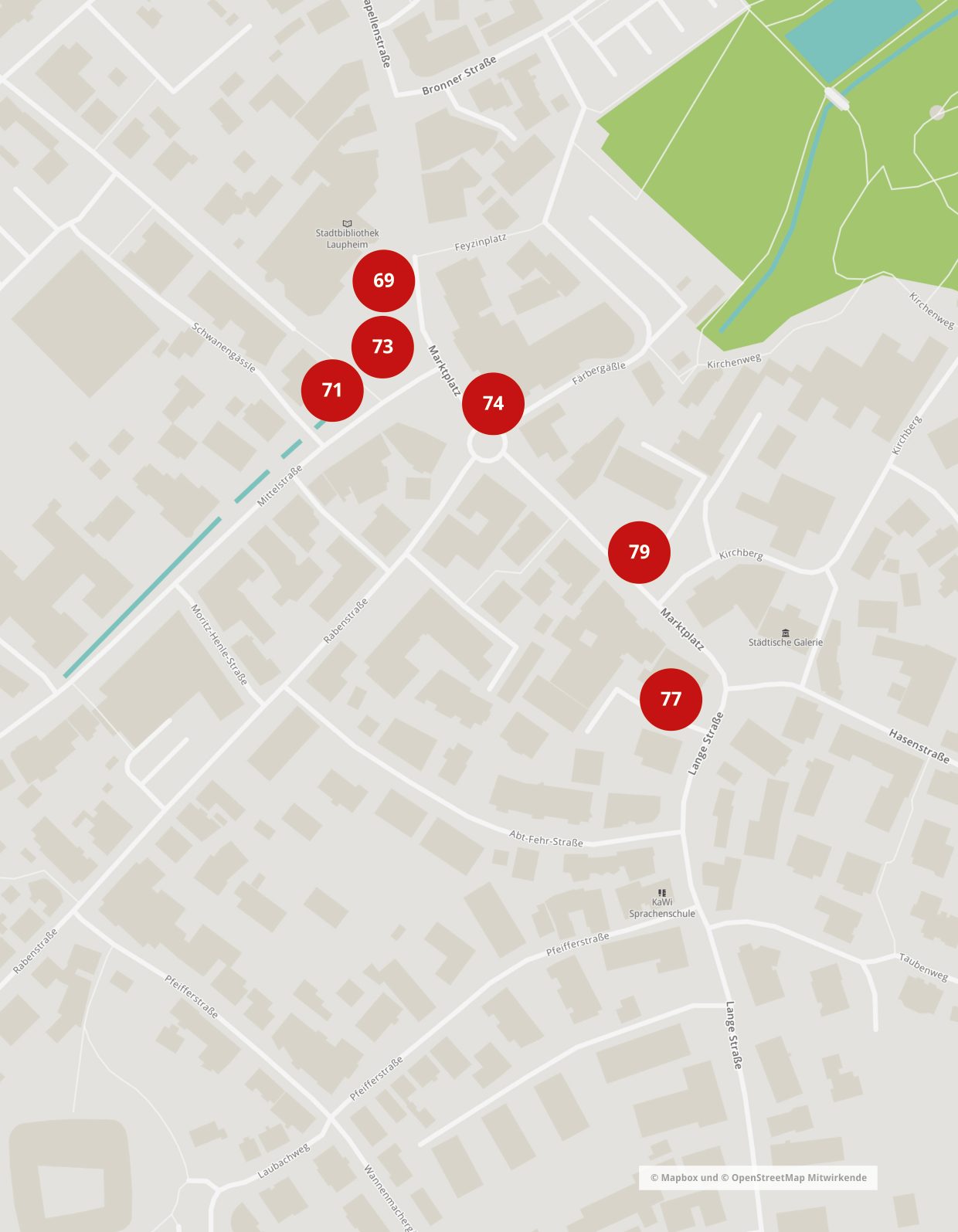Open map marker 69

pos(383,281)
